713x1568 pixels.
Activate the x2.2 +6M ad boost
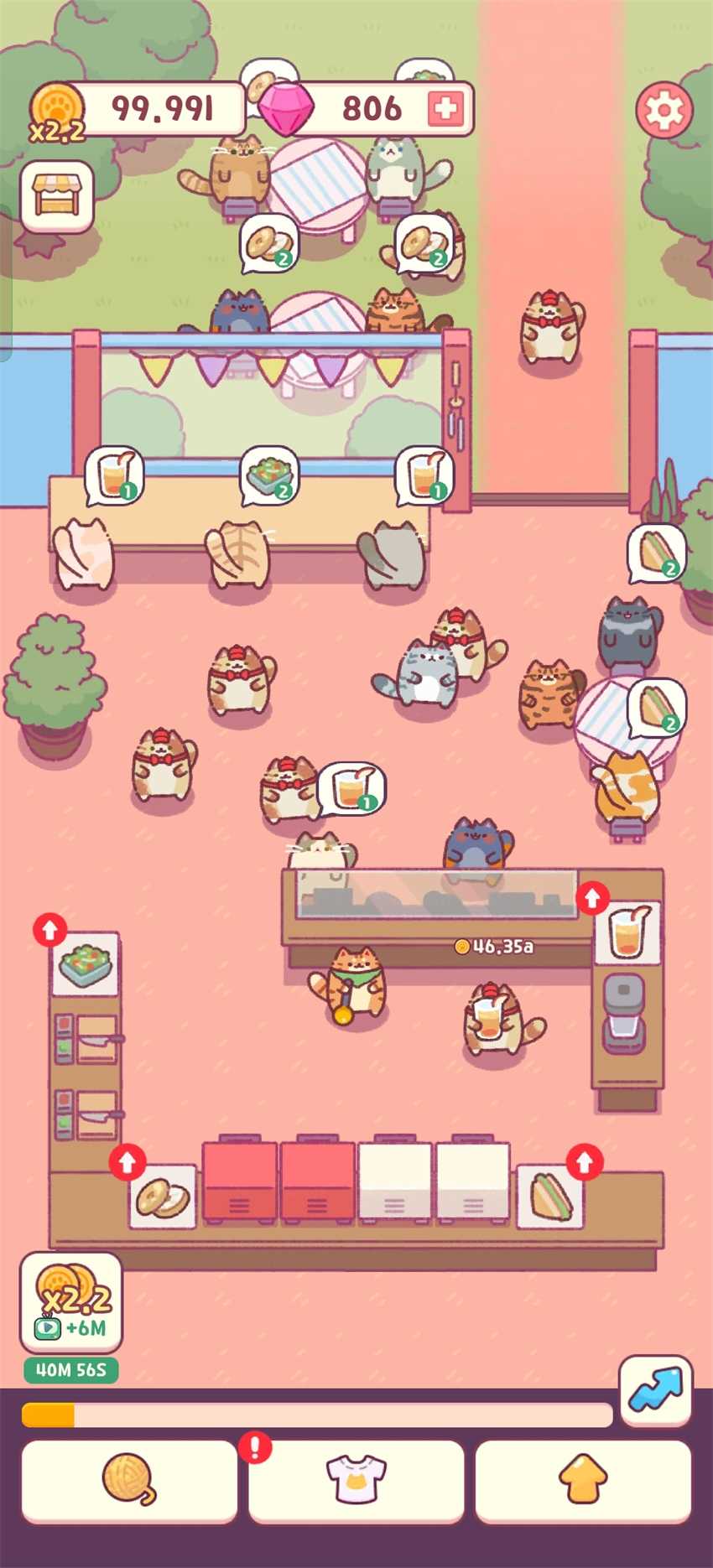[71, 1302]
